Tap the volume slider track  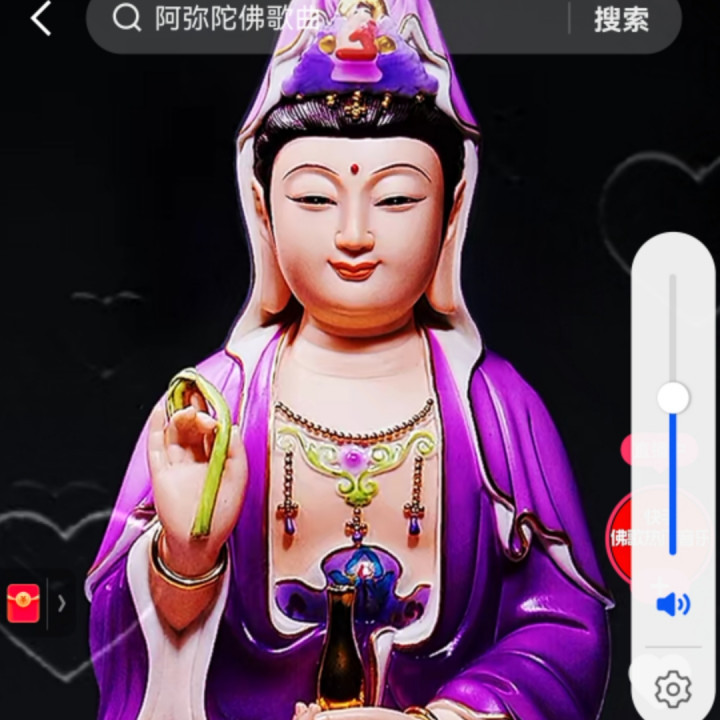tap(673, 415)
